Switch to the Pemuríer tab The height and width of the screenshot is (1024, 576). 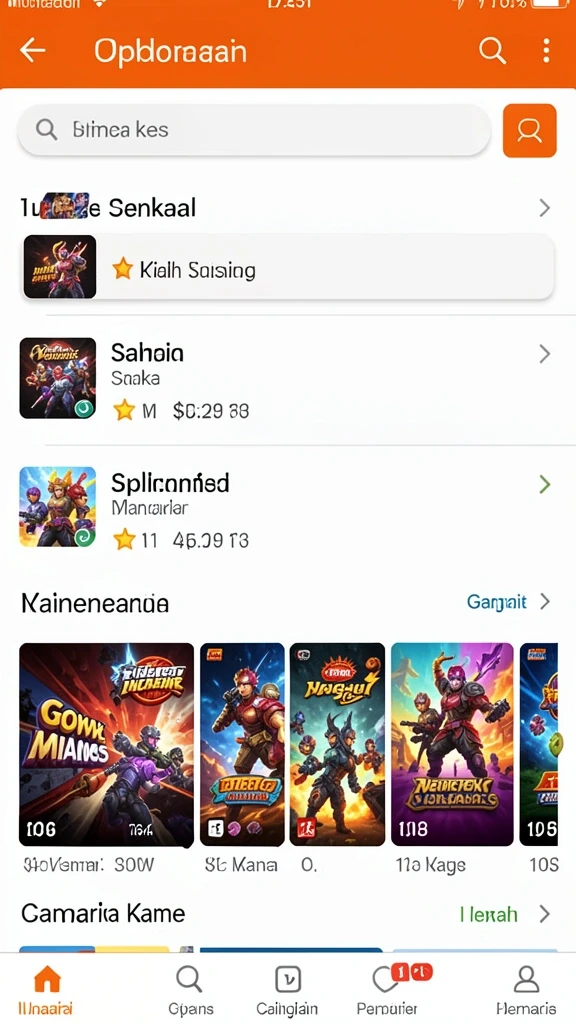click(x=388, y=990)
